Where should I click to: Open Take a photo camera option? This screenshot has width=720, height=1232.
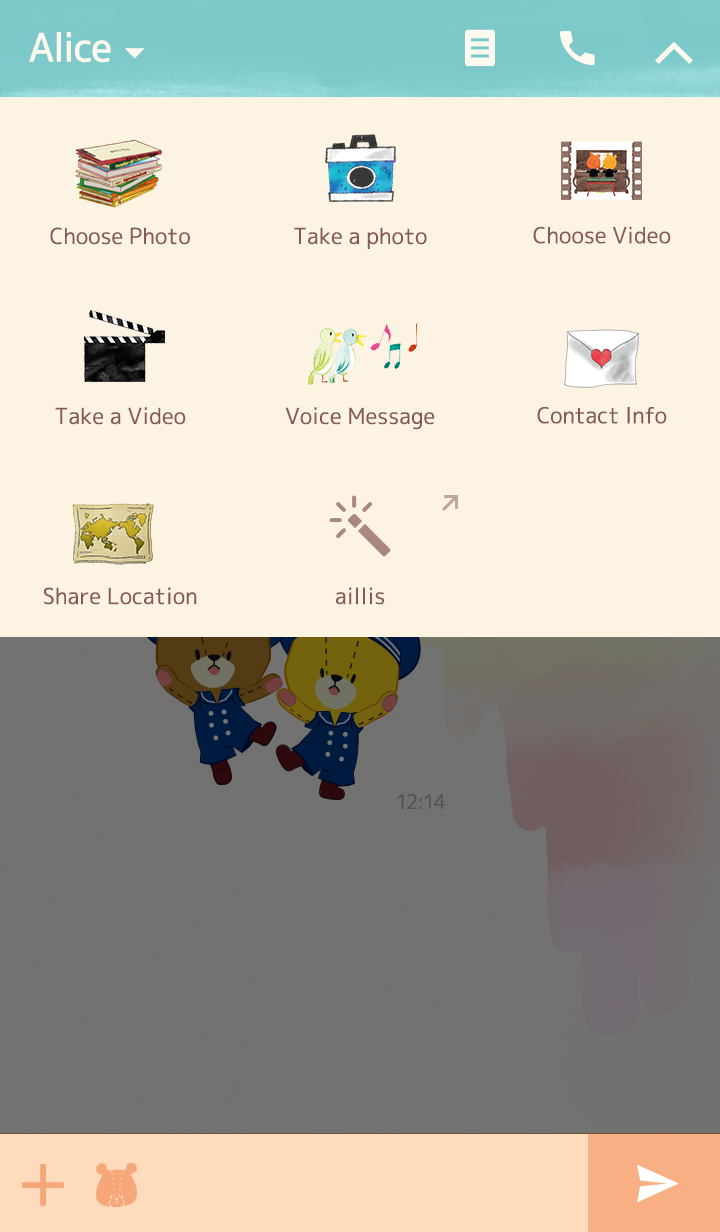[x=360, y=195]
